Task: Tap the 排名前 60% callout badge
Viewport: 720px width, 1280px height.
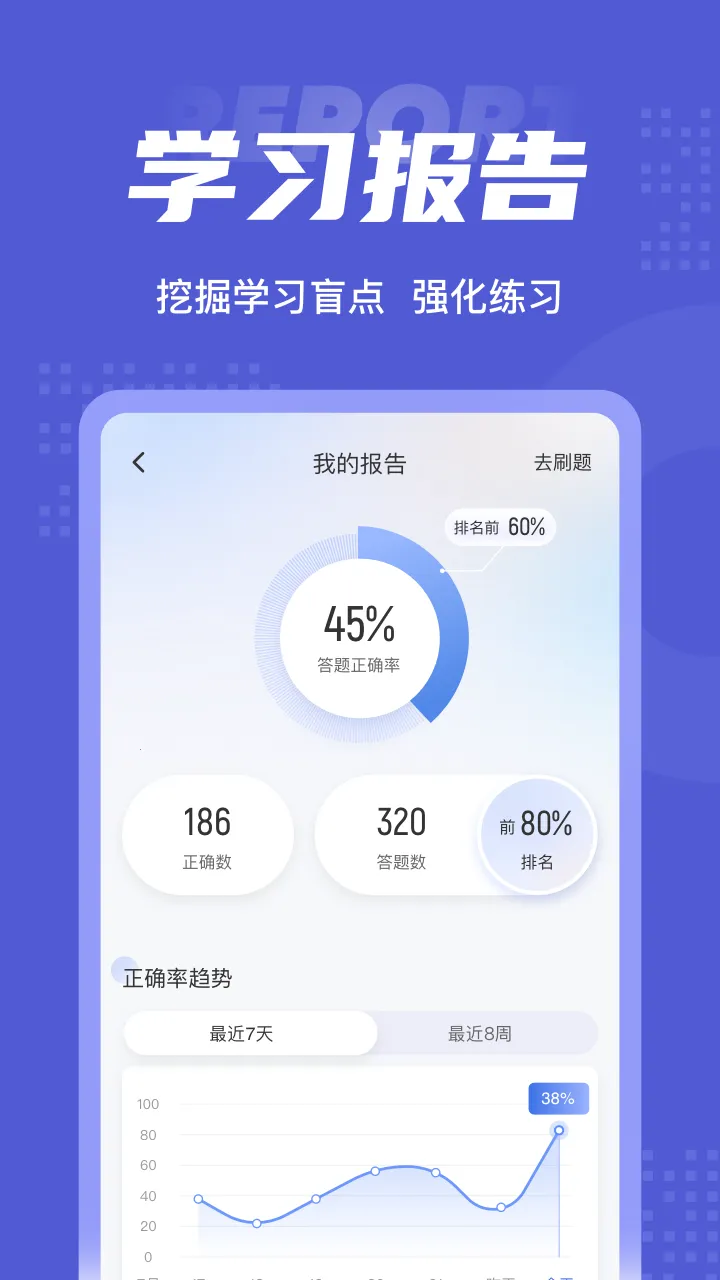Action: pyautogui.click(x=498, y=527)
